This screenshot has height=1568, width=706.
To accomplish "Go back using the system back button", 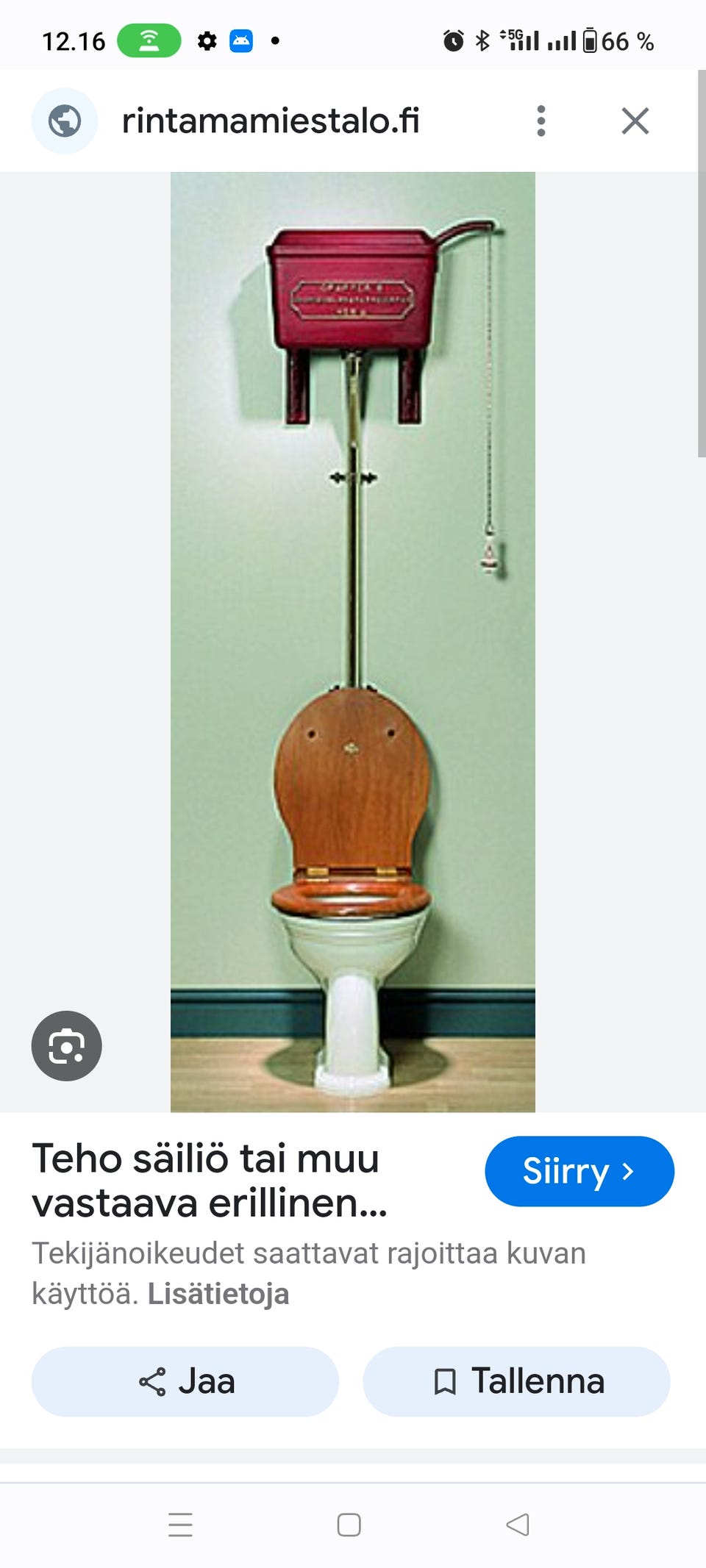I will (x=518, y=1525).
